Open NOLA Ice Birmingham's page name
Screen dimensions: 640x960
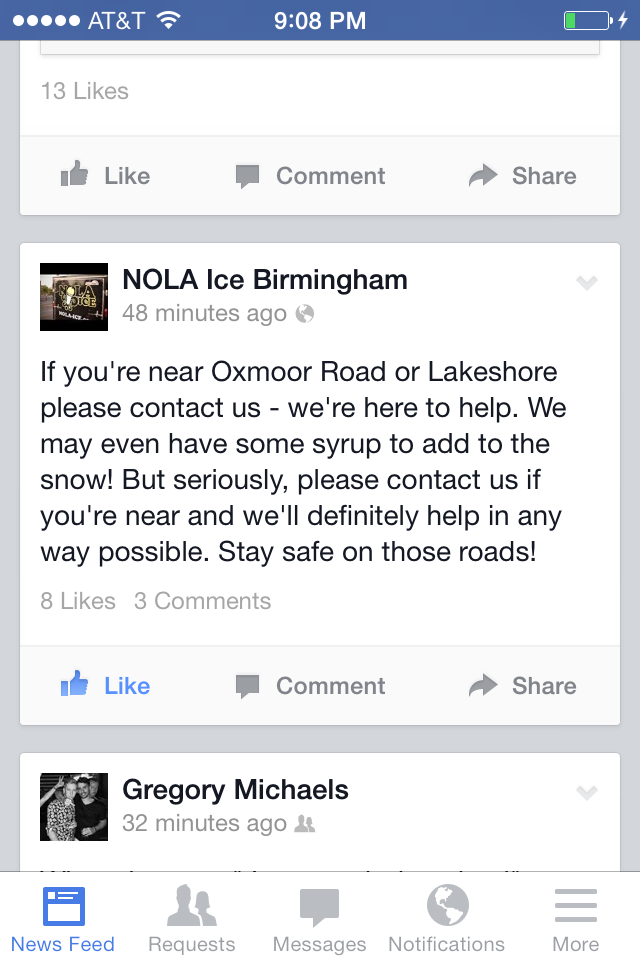coord(264,280)
